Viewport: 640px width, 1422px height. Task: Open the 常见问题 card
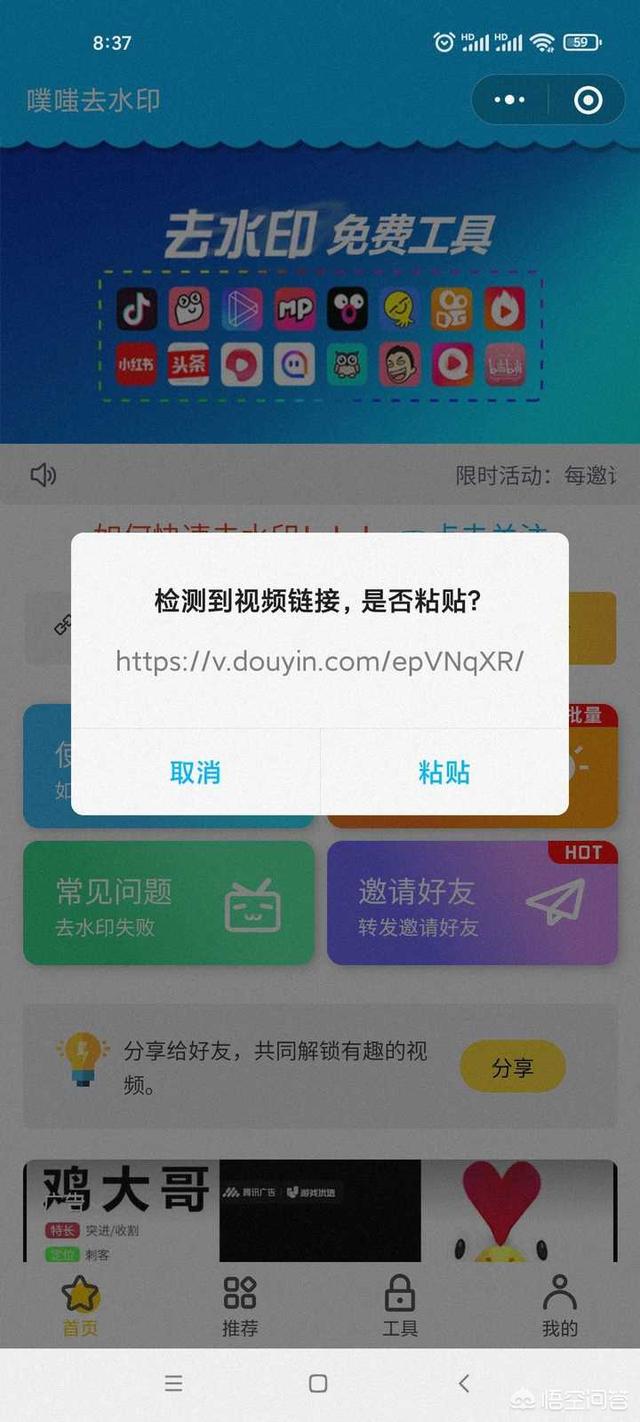[168, 903]
